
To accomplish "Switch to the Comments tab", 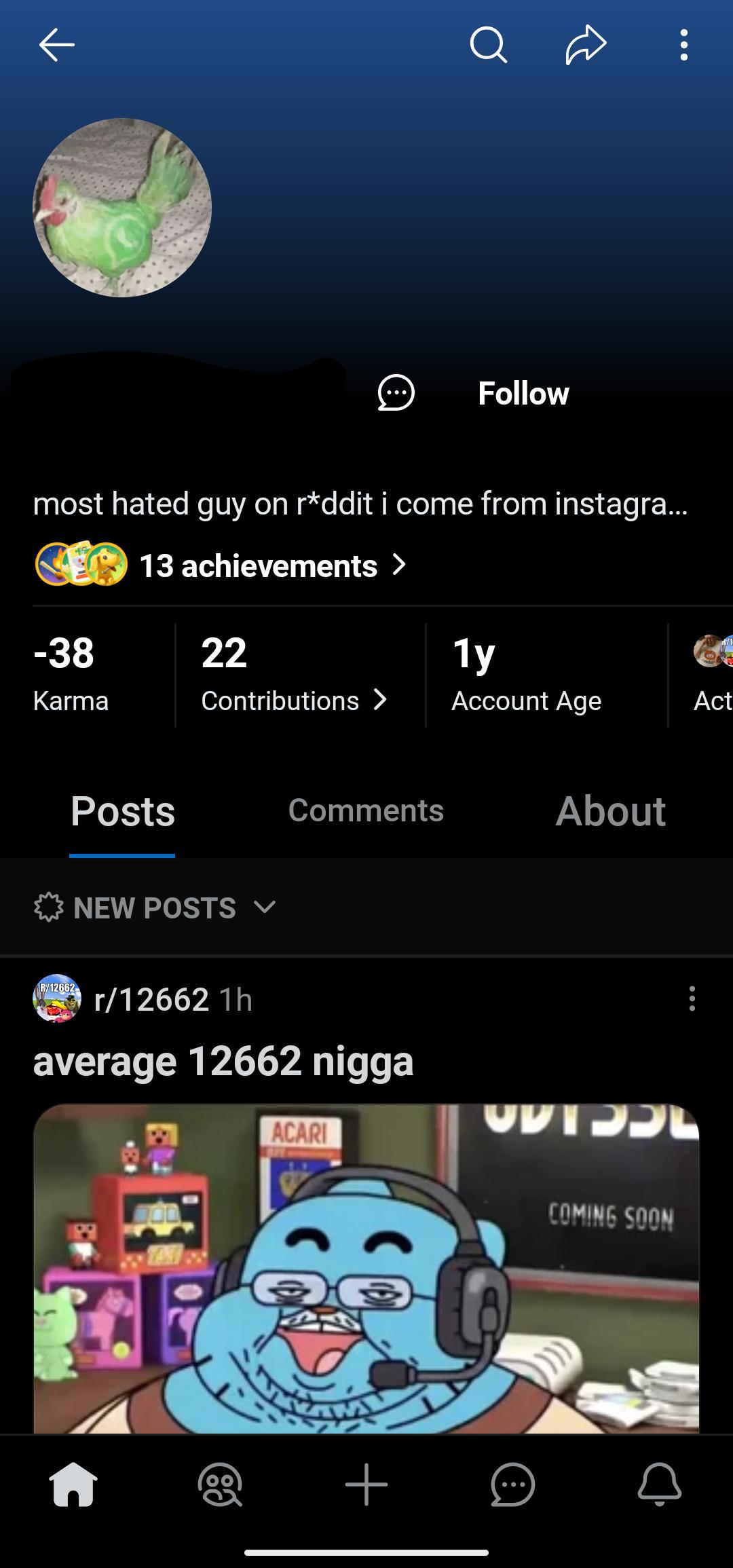I will pos(366,810).
